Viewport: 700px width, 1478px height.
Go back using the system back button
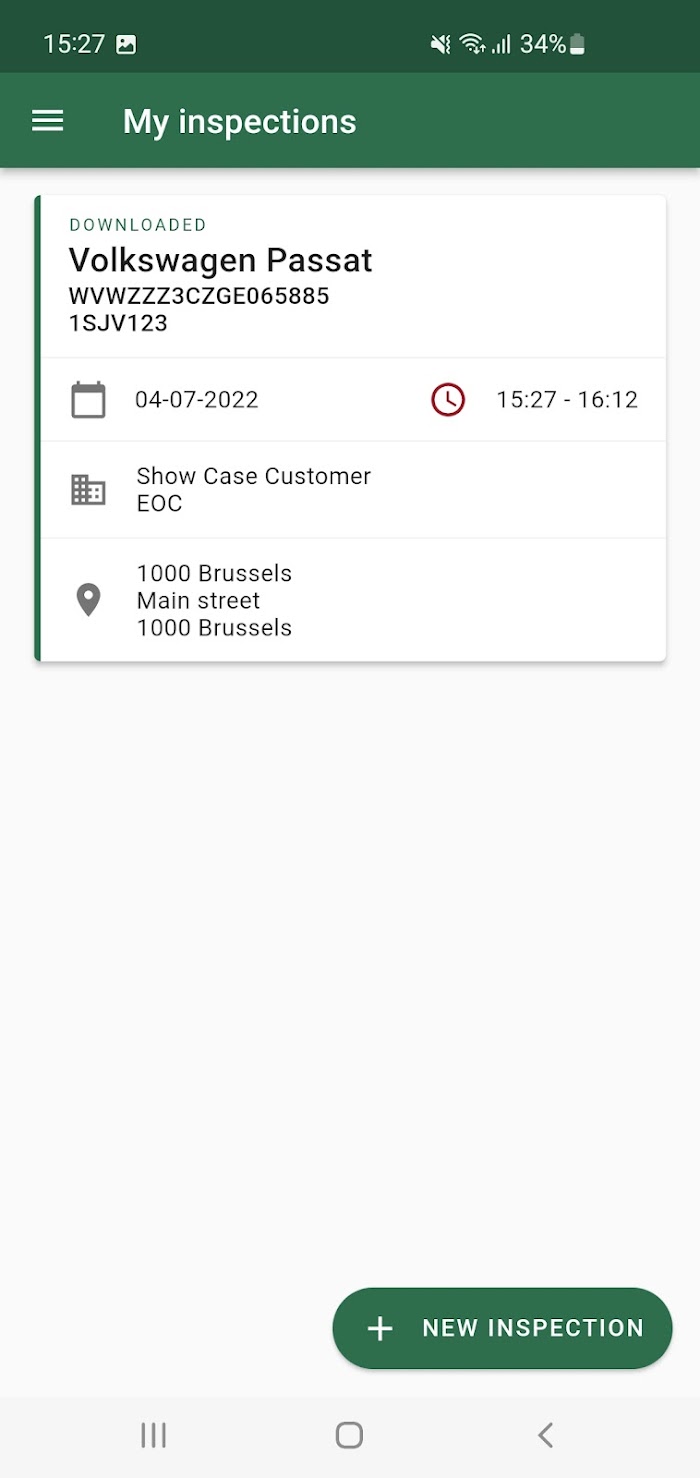click(x=545, y=1435)
